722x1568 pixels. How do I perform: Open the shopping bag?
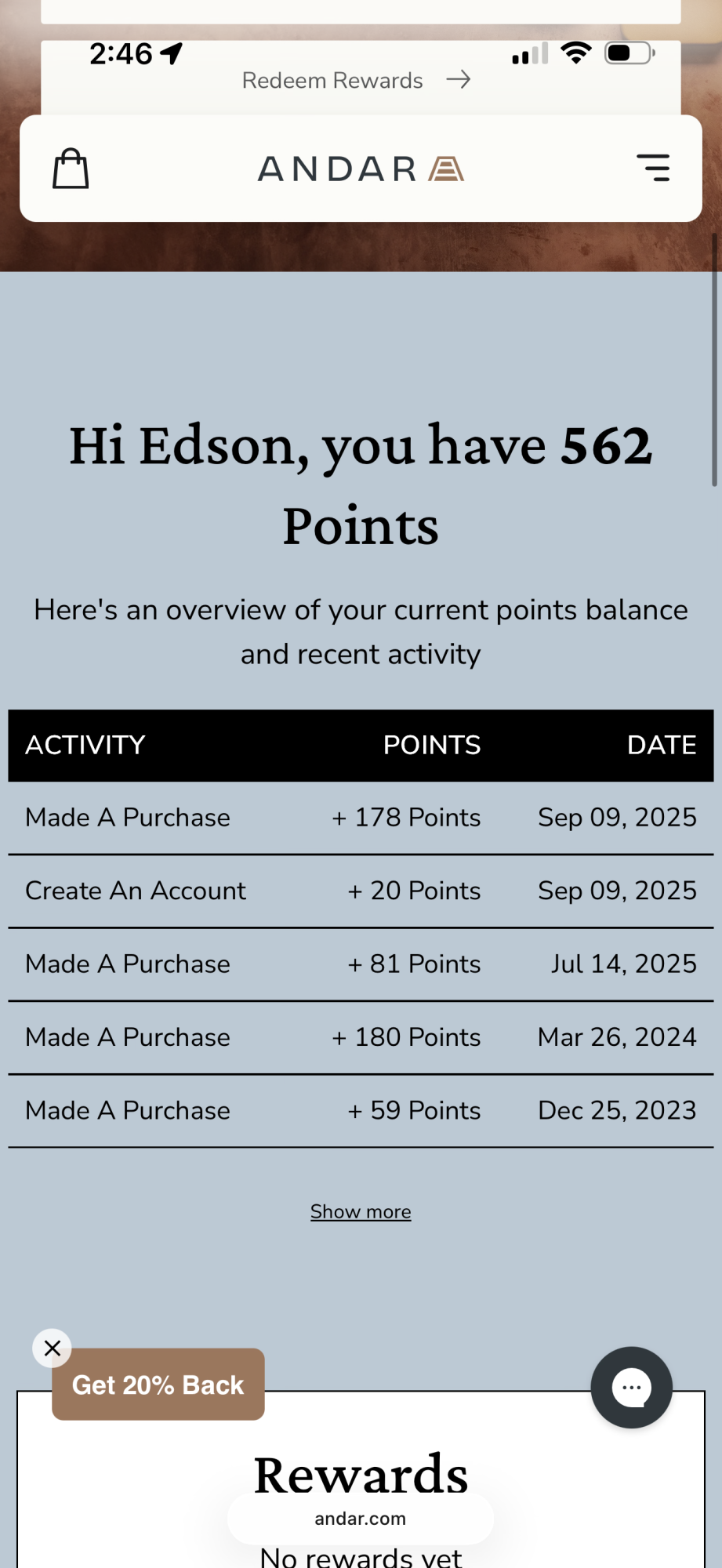tap(71, 169)
